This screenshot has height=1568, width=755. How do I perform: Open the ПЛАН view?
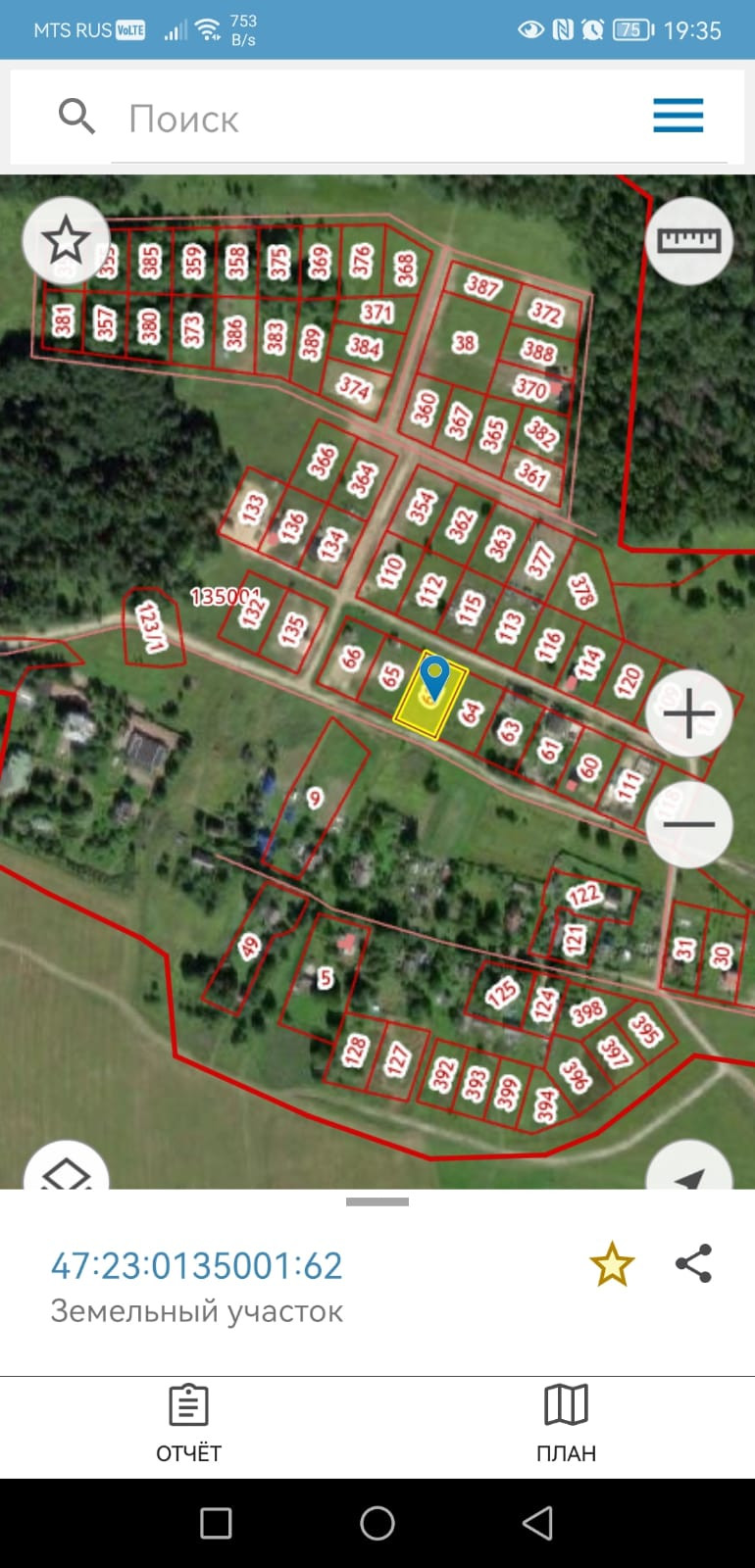[x=566, y=1423]
